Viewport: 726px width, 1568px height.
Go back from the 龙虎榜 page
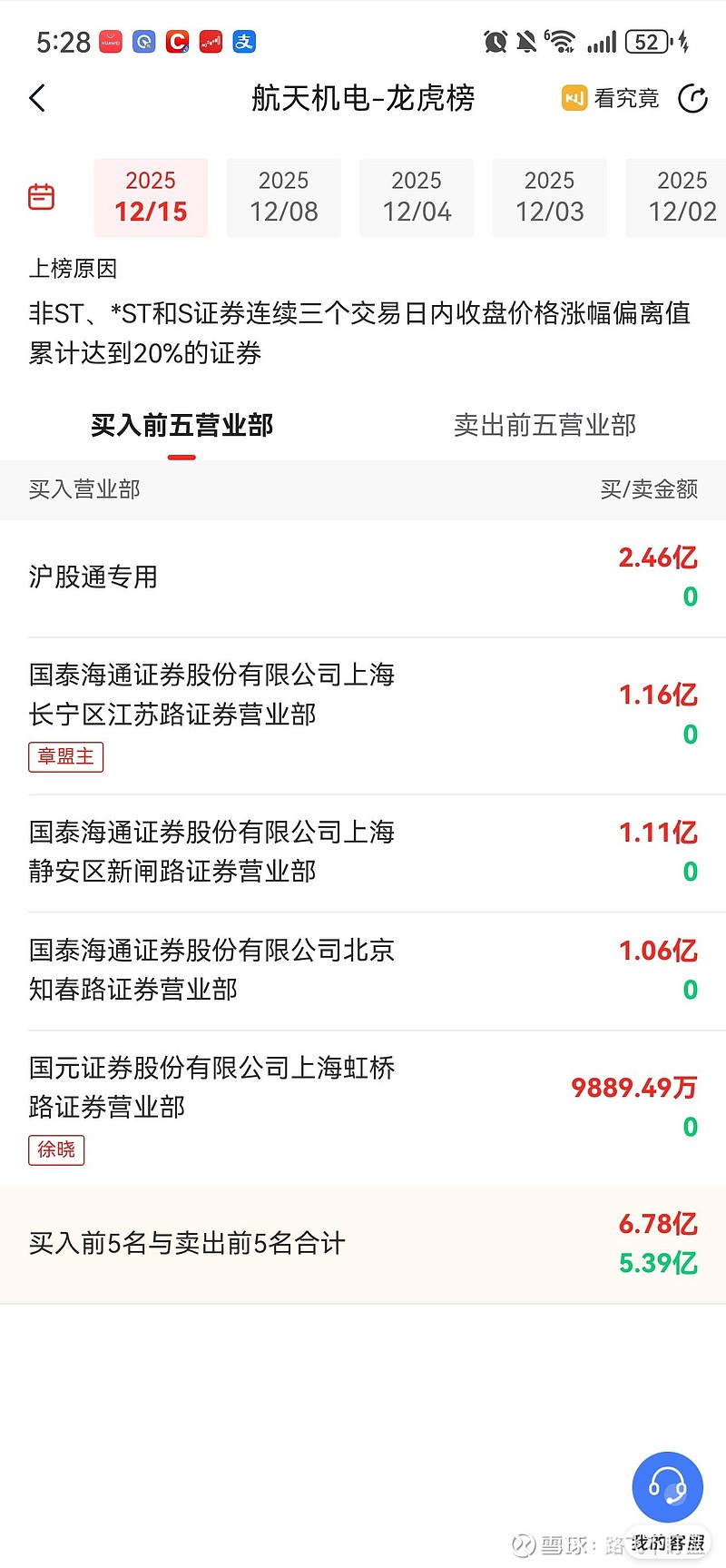[37, 98]
